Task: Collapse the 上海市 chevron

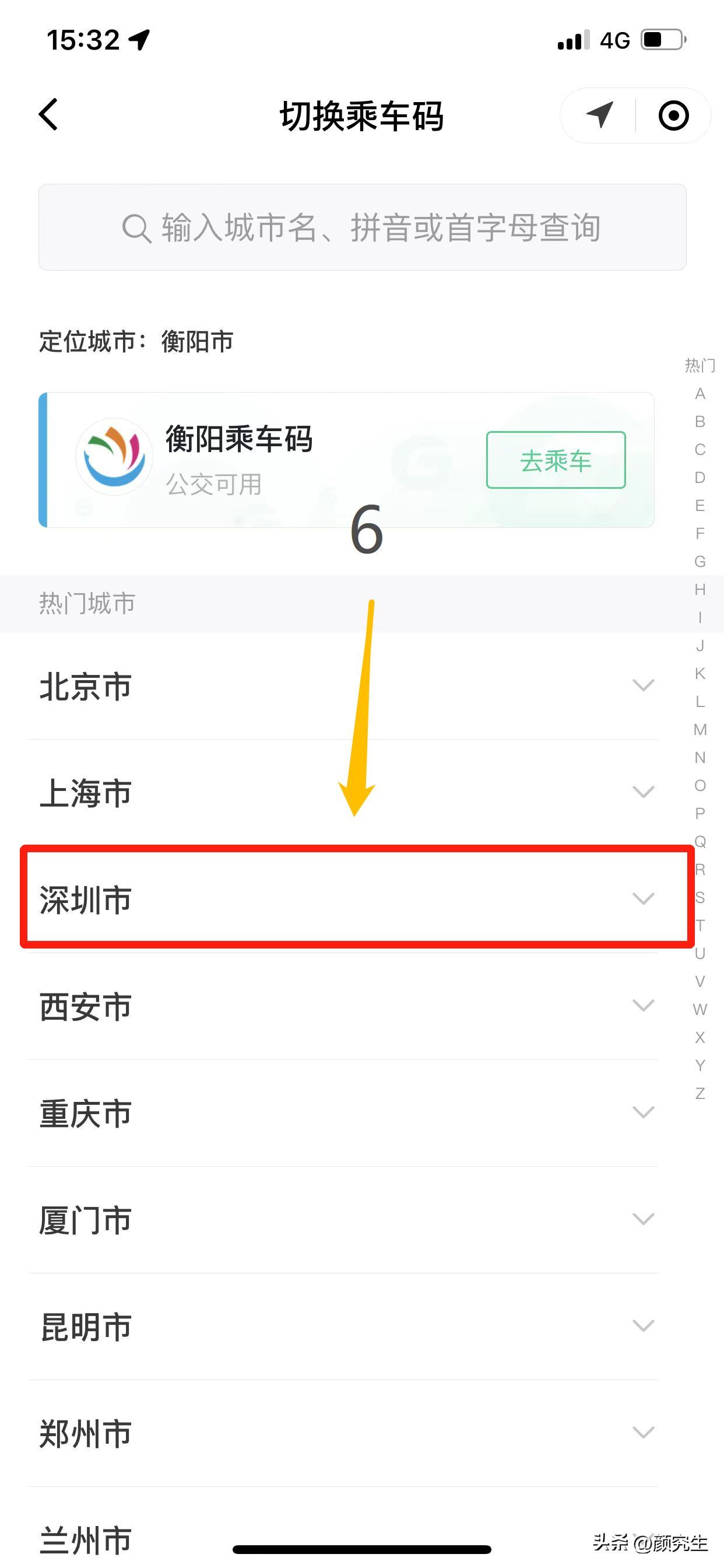Action: click(x=642, y=793)
